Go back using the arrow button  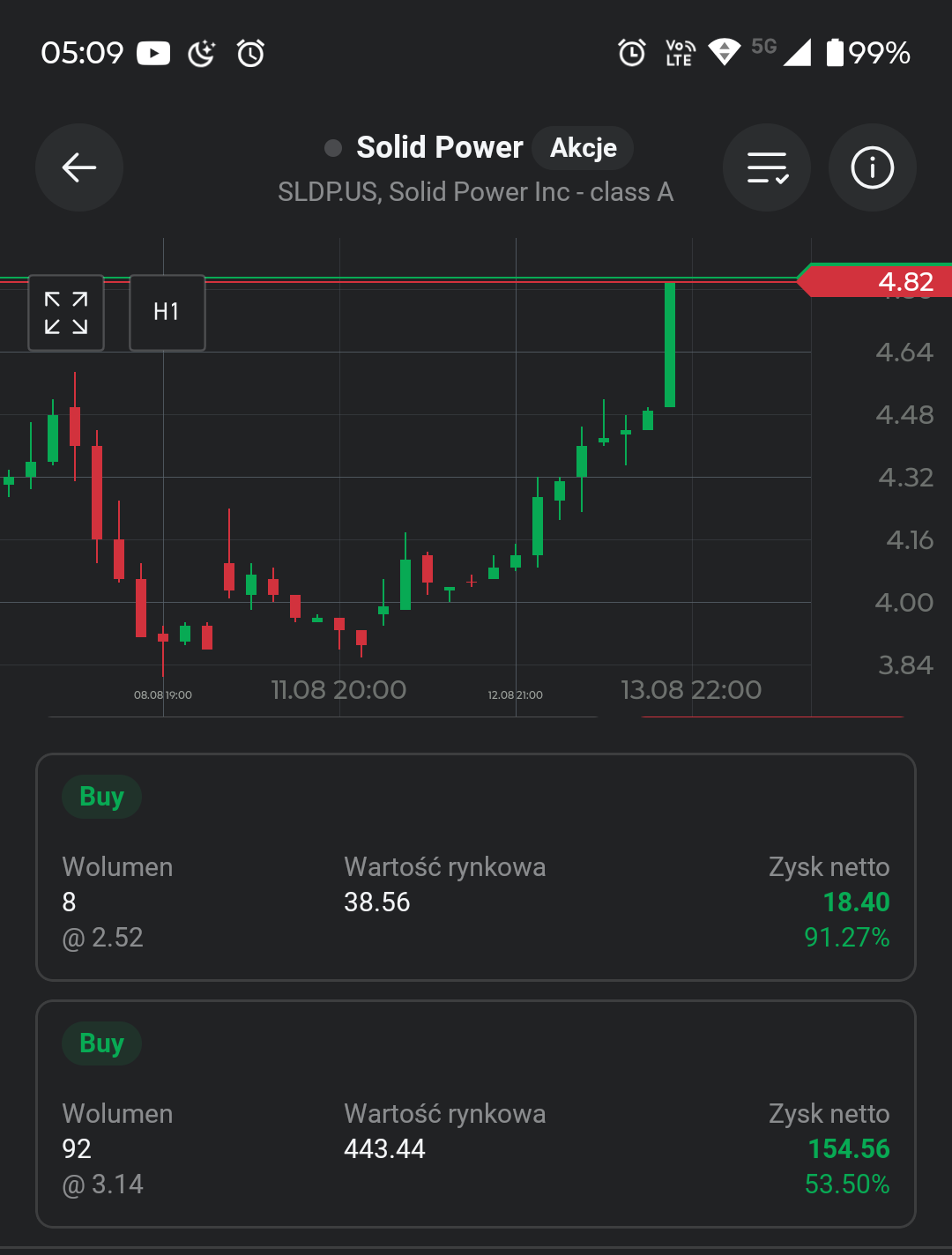coord(79,167)
